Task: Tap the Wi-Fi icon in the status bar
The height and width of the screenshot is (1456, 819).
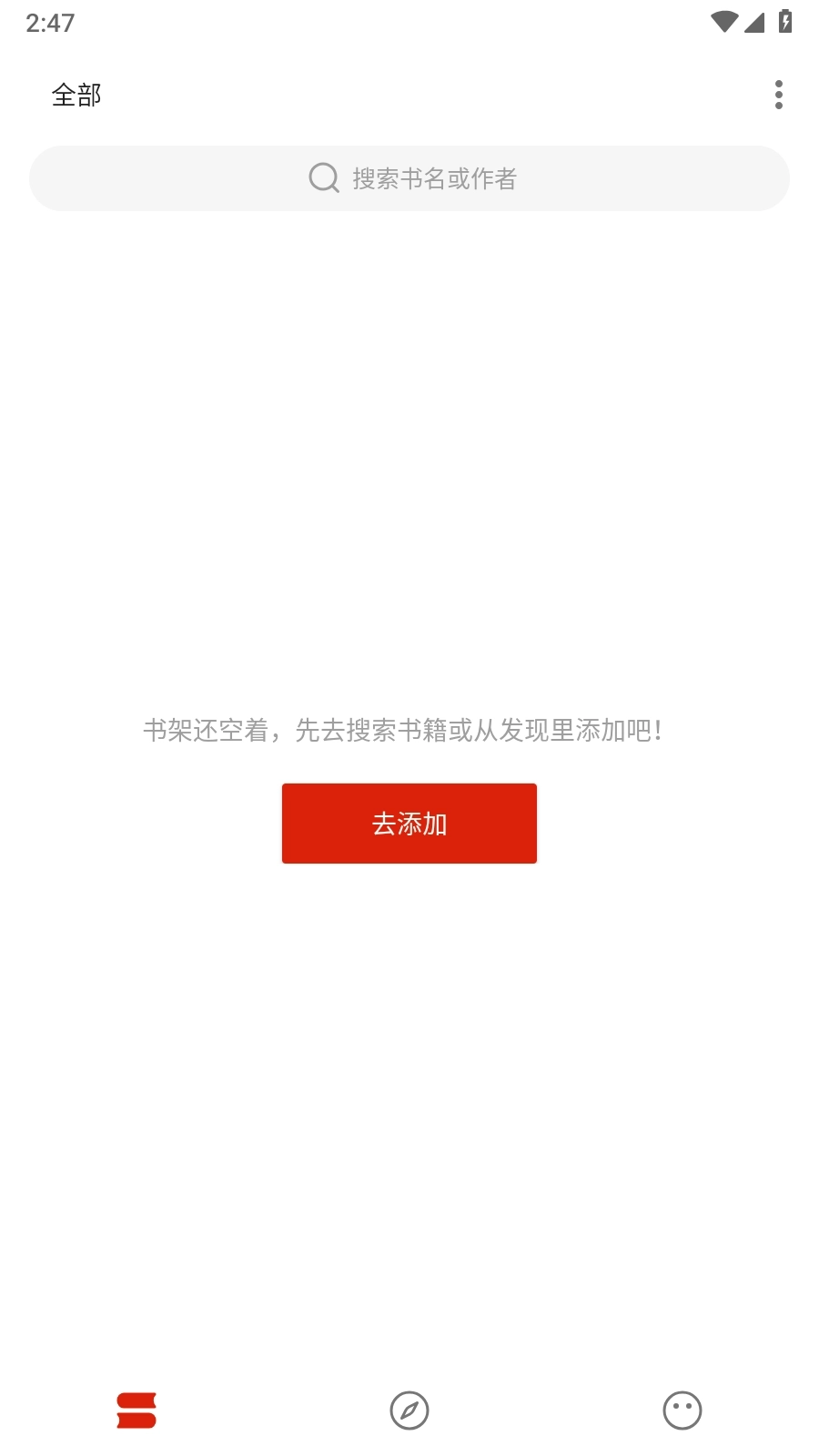Action: 723,20
